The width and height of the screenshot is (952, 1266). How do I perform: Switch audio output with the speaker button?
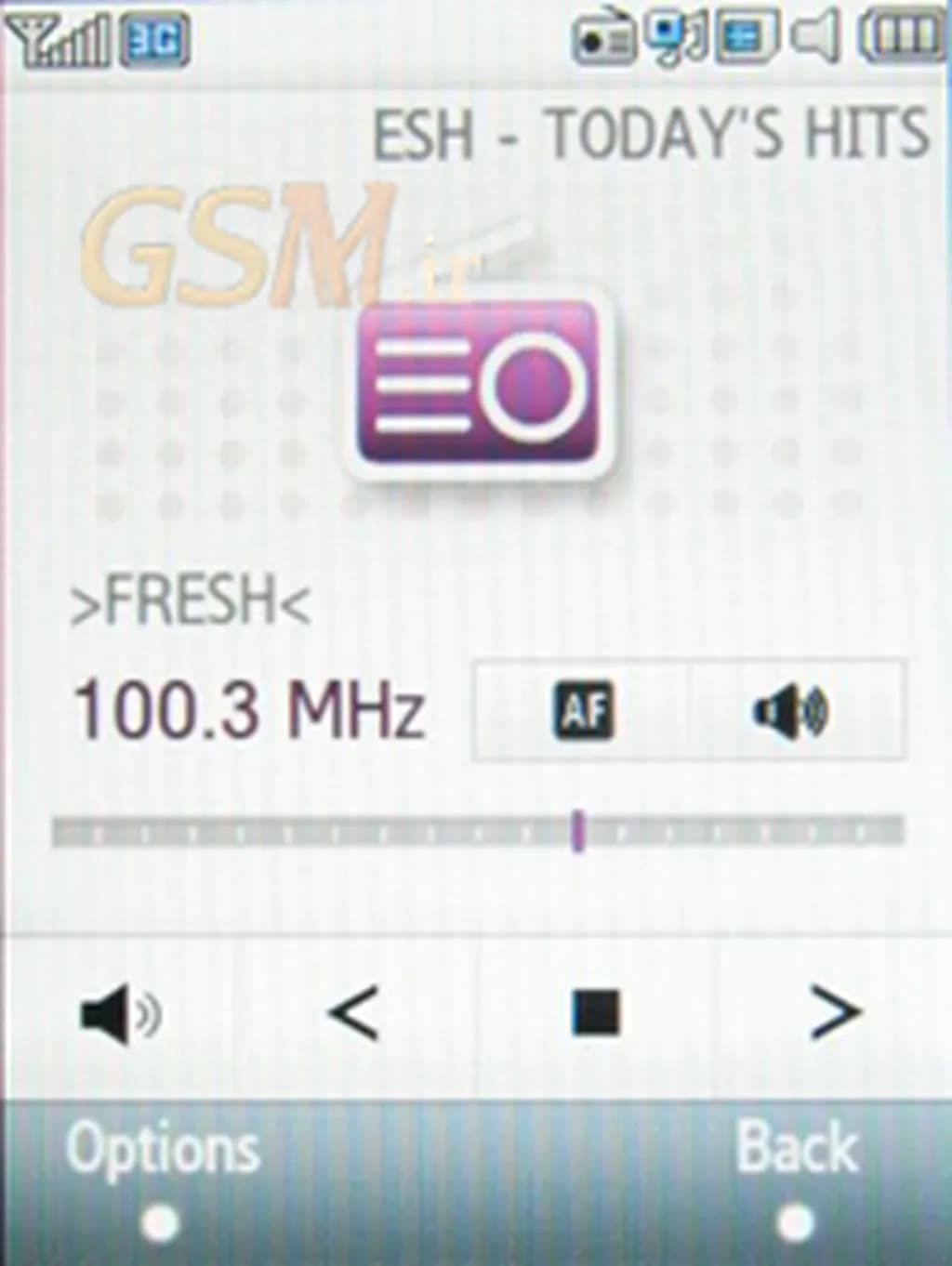[791, 712]
